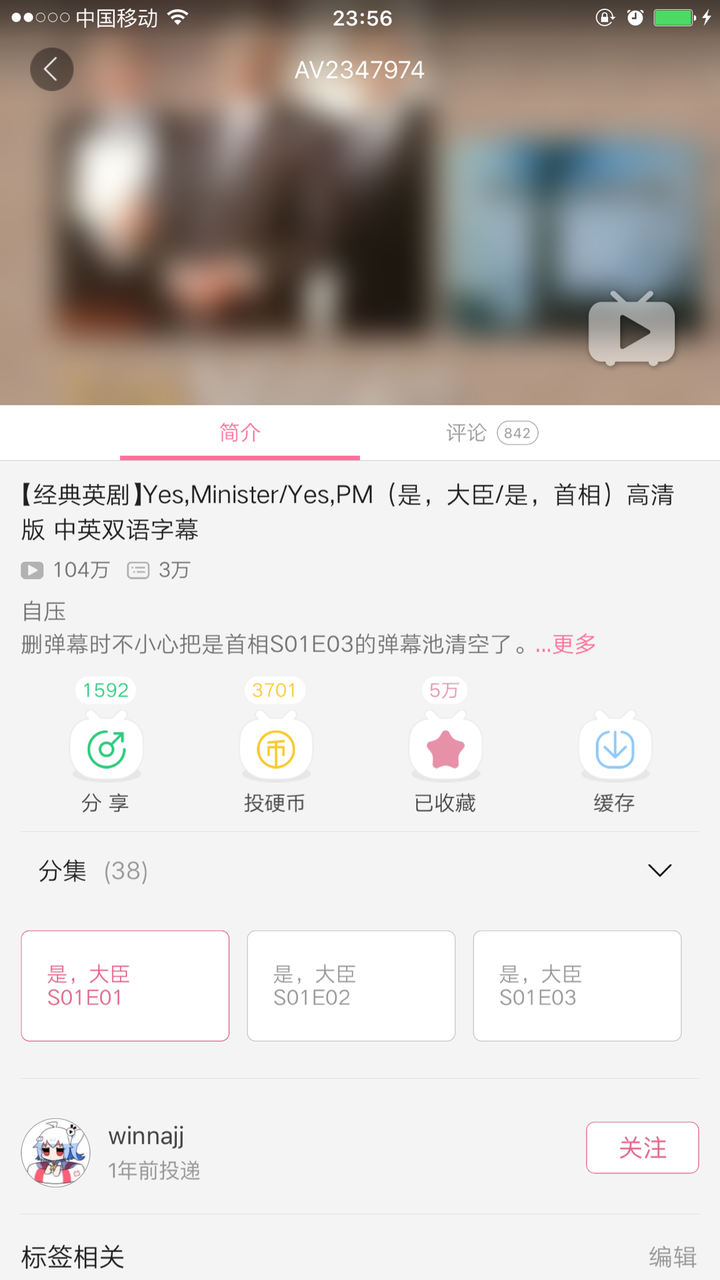The height and width of the screenshot is (1280, 720).
Task: Select the 简介 tab
Action: coord(239,433)
